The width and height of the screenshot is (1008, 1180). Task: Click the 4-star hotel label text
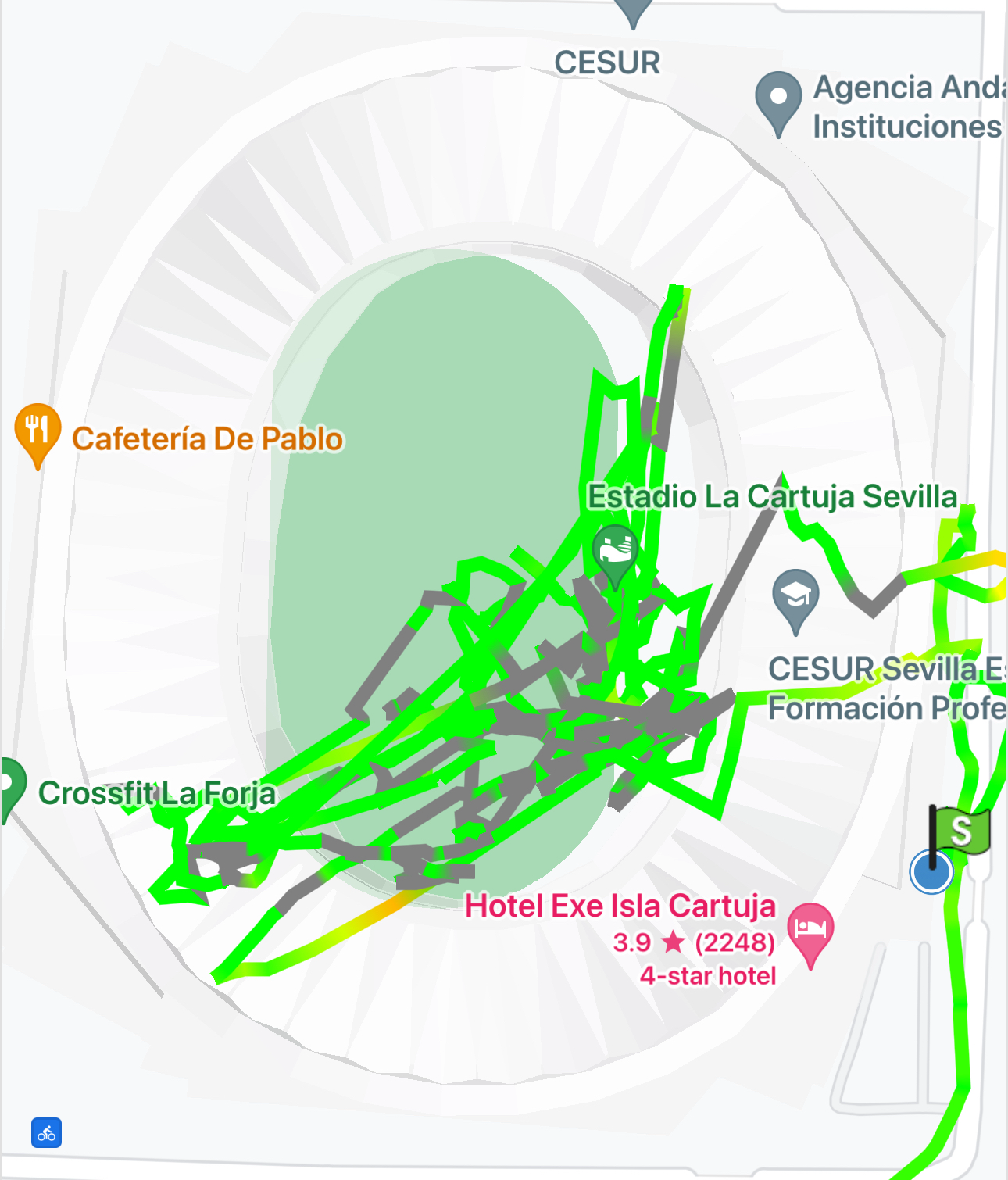(707, 975)
